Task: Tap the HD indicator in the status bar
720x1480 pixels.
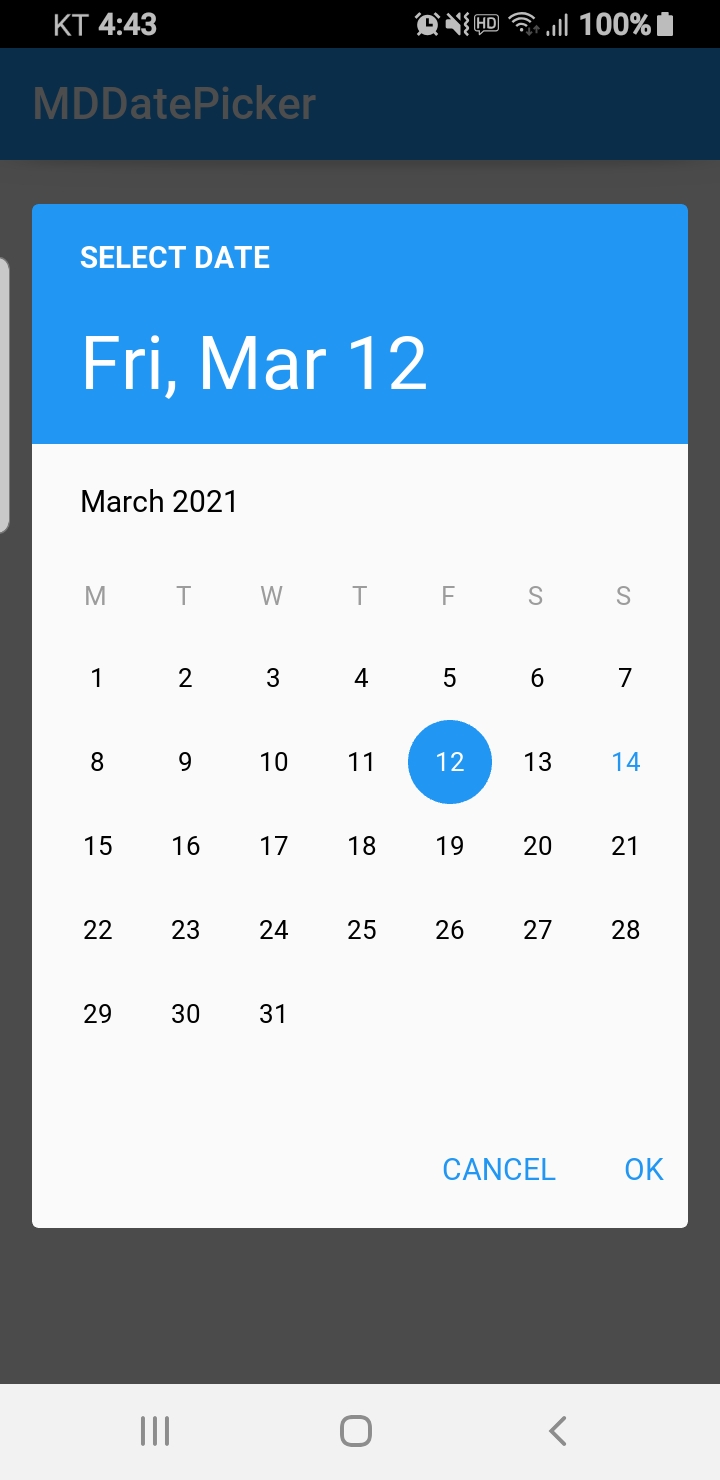Action: click(x=487, y=24)
